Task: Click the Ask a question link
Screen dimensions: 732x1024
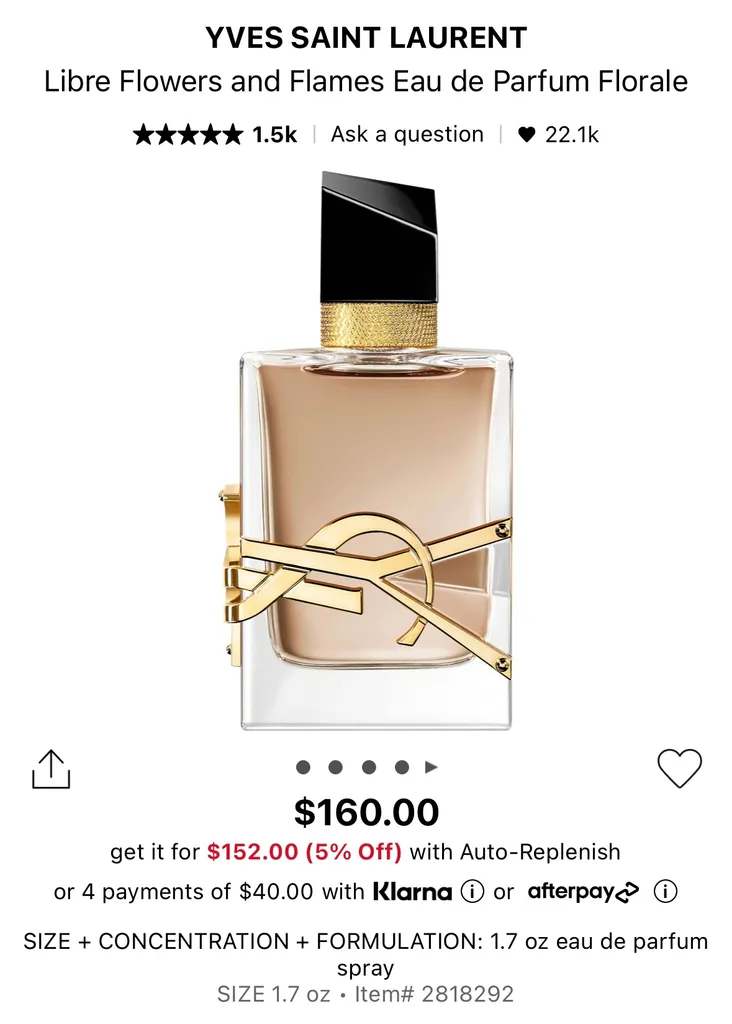Action: coord(407,133)
